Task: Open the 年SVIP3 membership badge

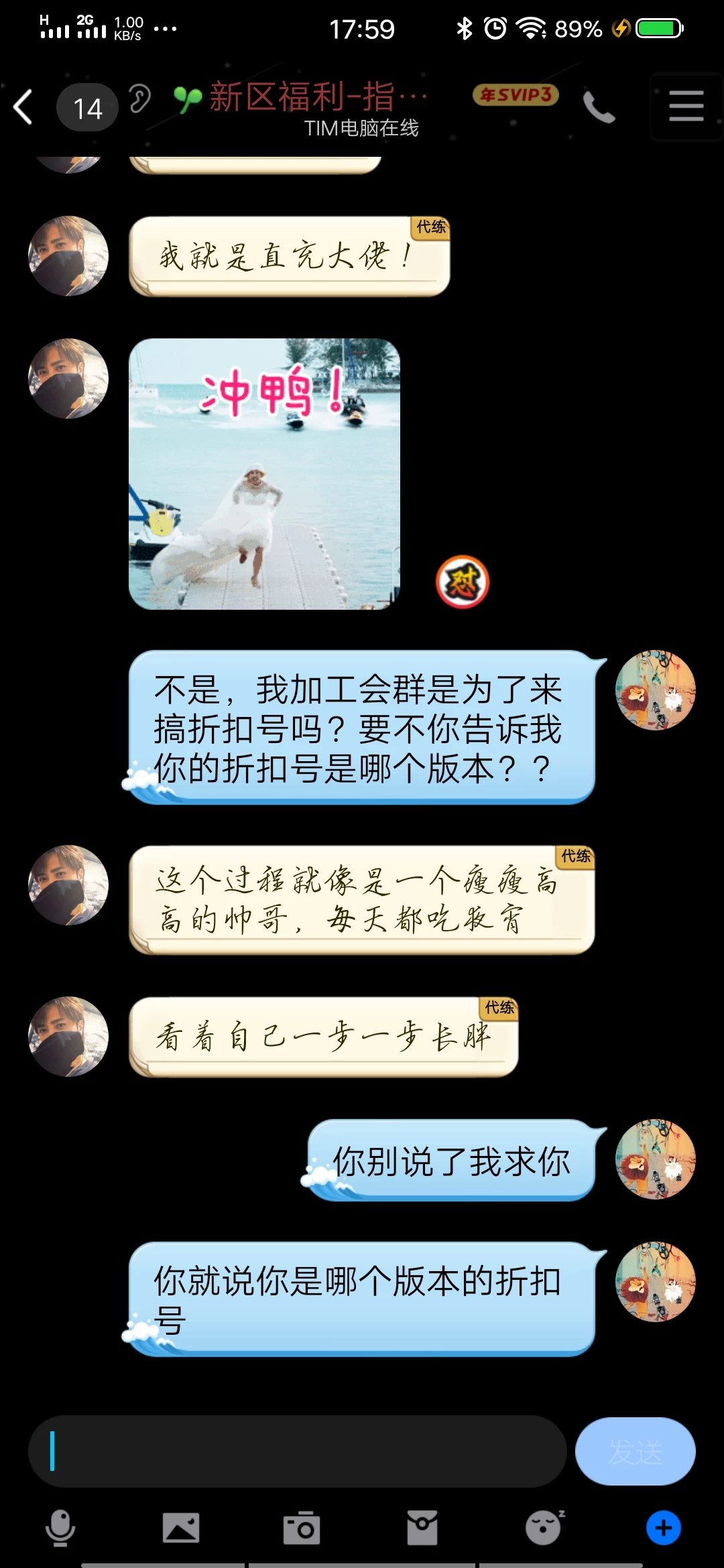Action: pyautogui.click(x=516, y=95)
